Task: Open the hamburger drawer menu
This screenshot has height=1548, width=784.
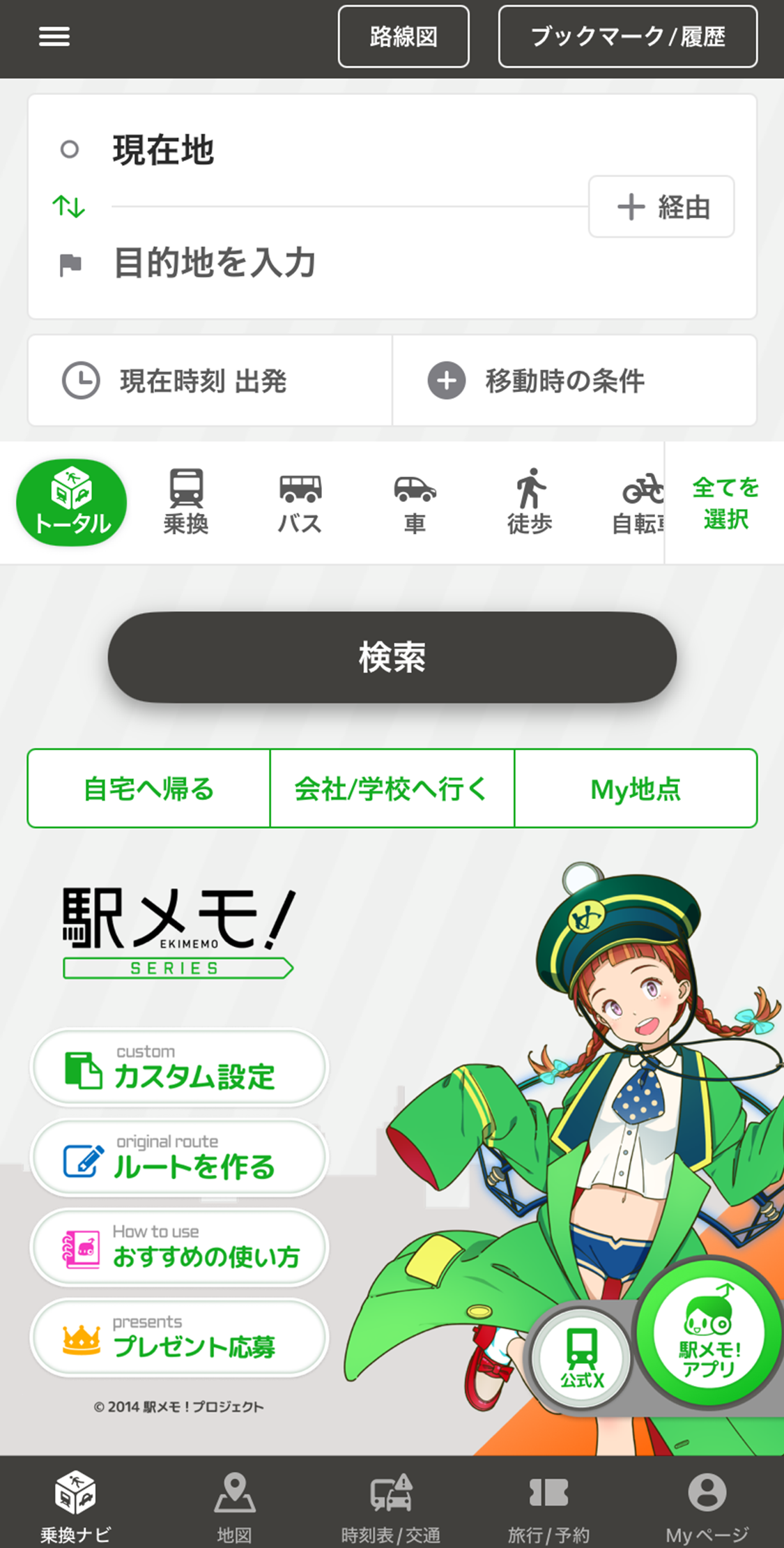Action: [x=54, y=36]
